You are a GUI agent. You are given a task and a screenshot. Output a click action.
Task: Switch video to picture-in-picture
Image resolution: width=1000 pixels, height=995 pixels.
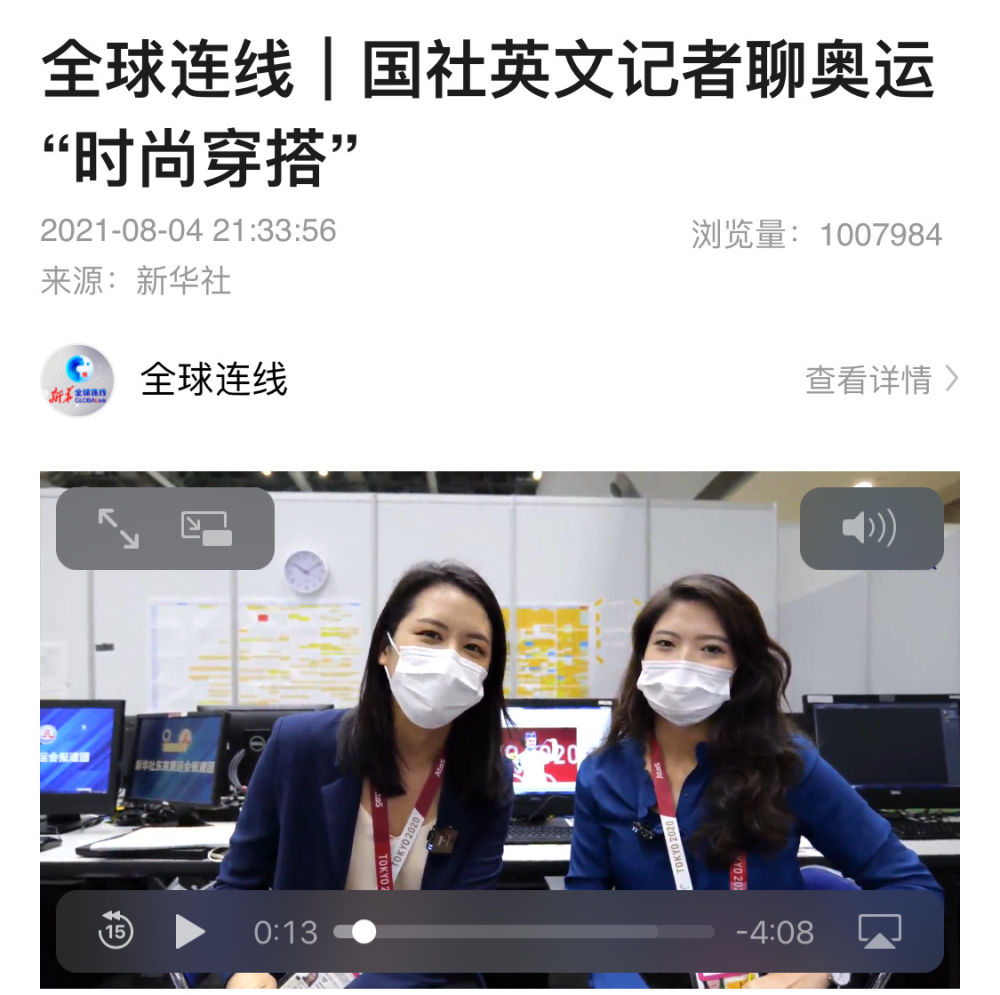click(x=206, y=528)
